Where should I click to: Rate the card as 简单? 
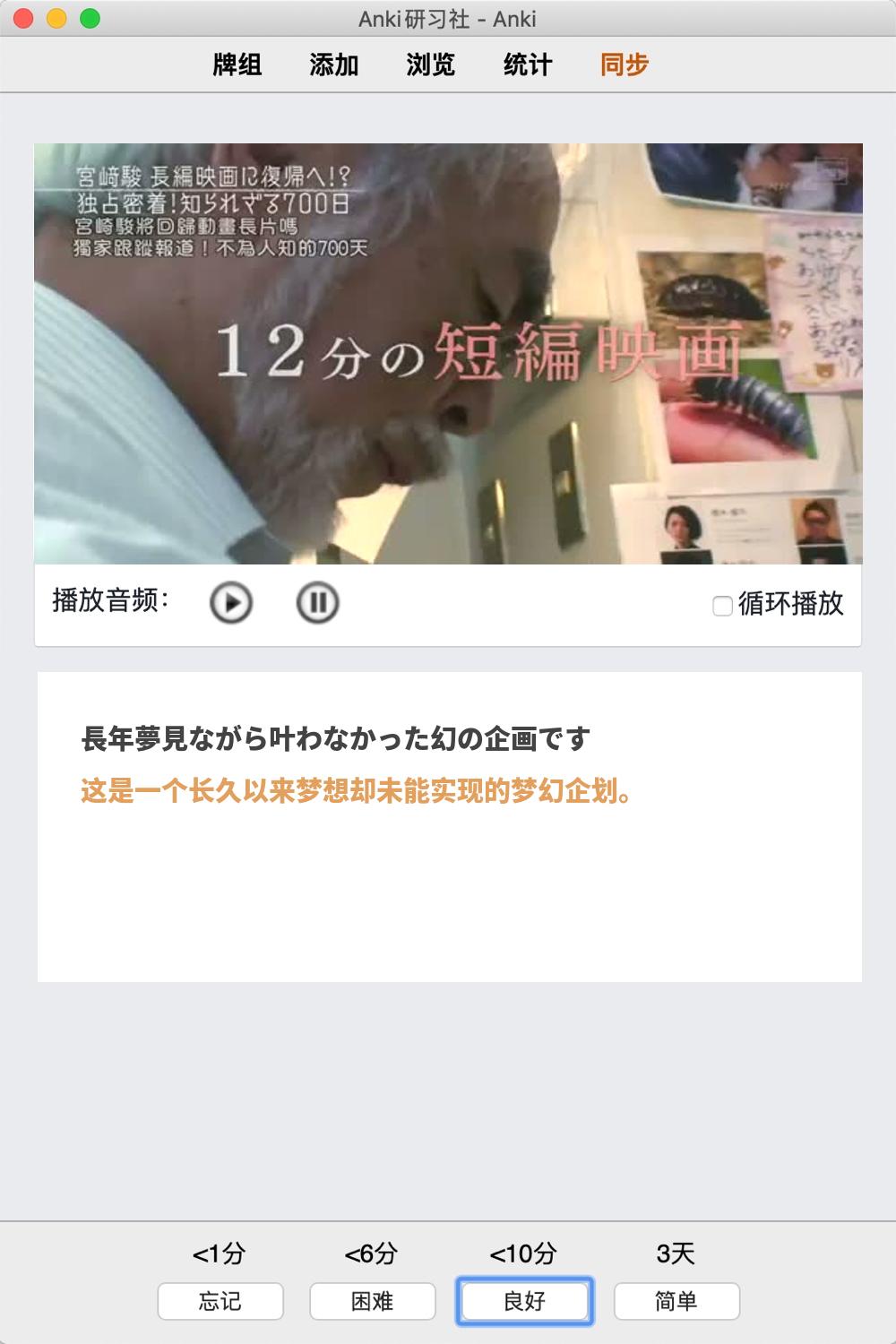(x=676, y=1301)
